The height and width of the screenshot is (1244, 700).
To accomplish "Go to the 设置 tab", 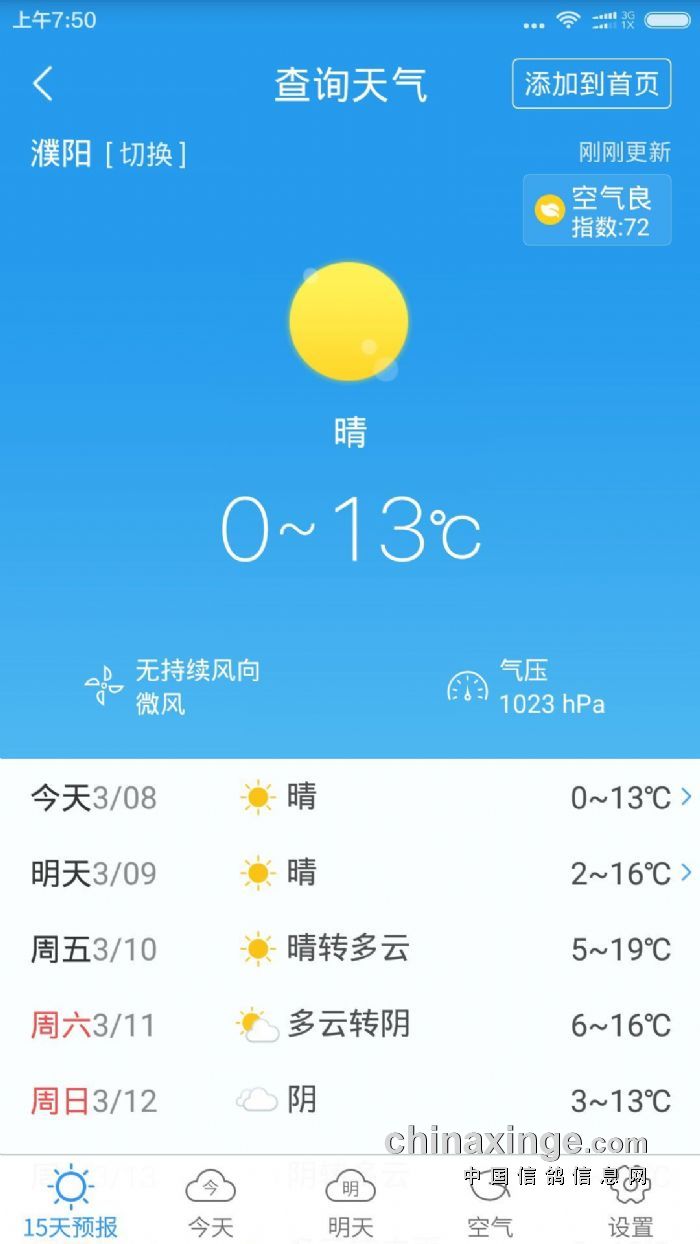I will pyautogui.click(x=630, y=1203).
